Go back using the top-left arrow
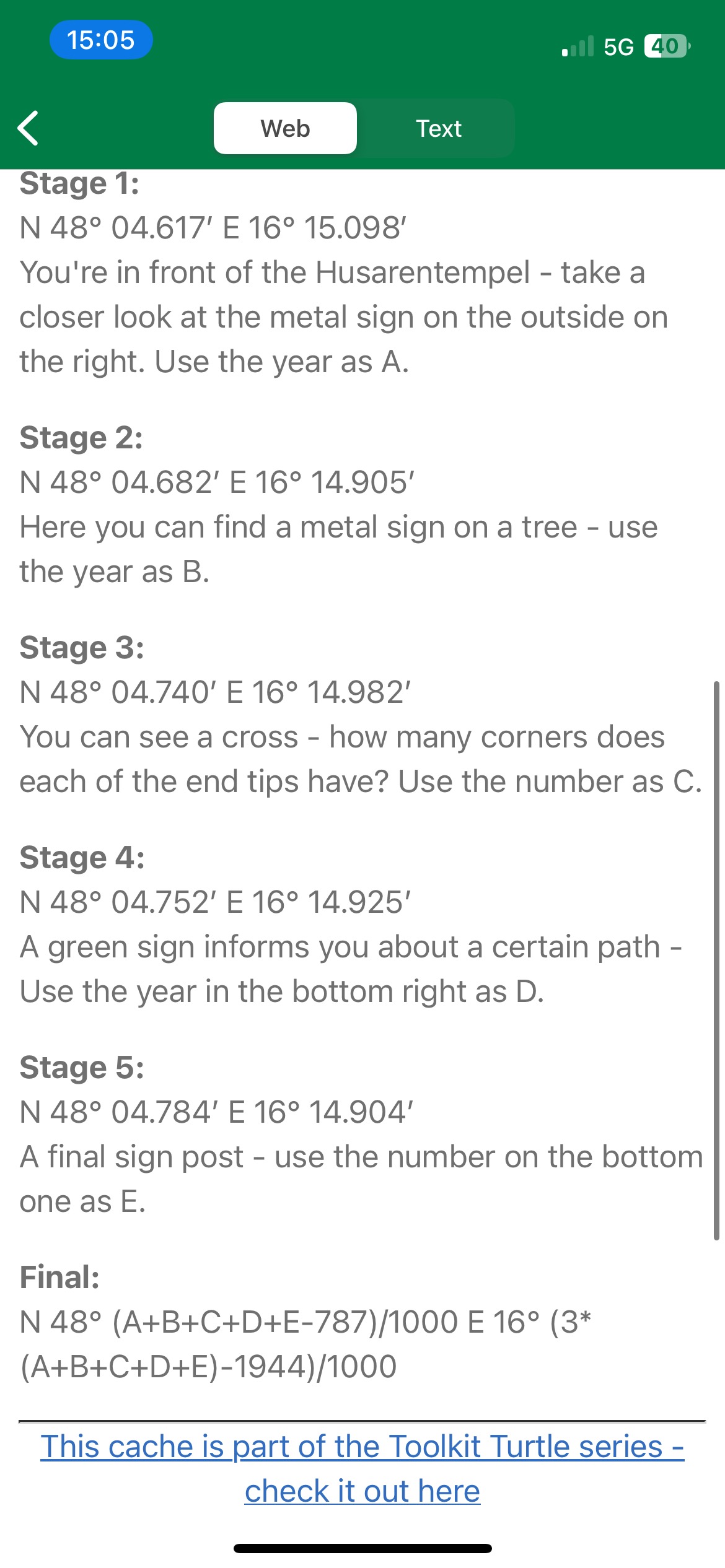The image size is (725, 1568). click(29, 128)
